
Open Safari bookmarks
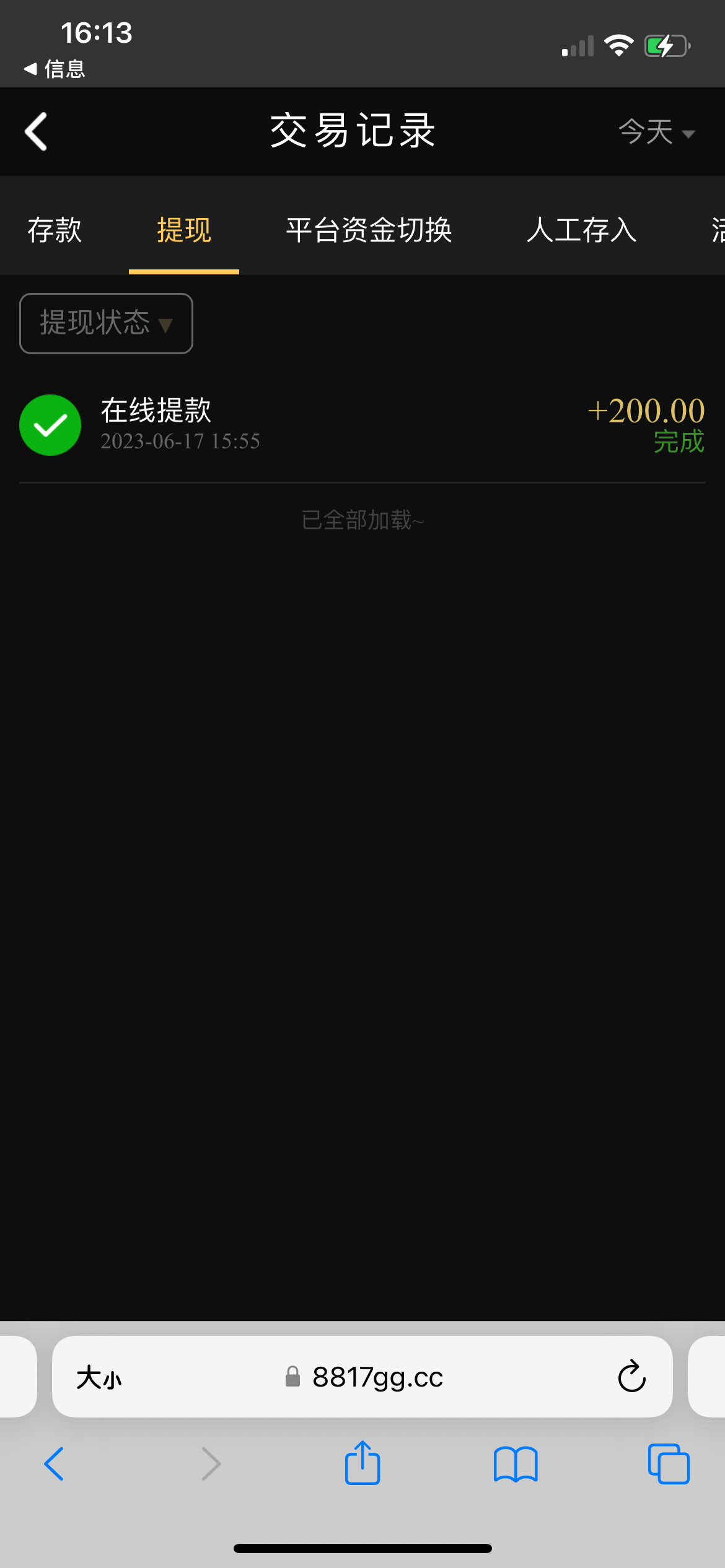pos(516,1464)
